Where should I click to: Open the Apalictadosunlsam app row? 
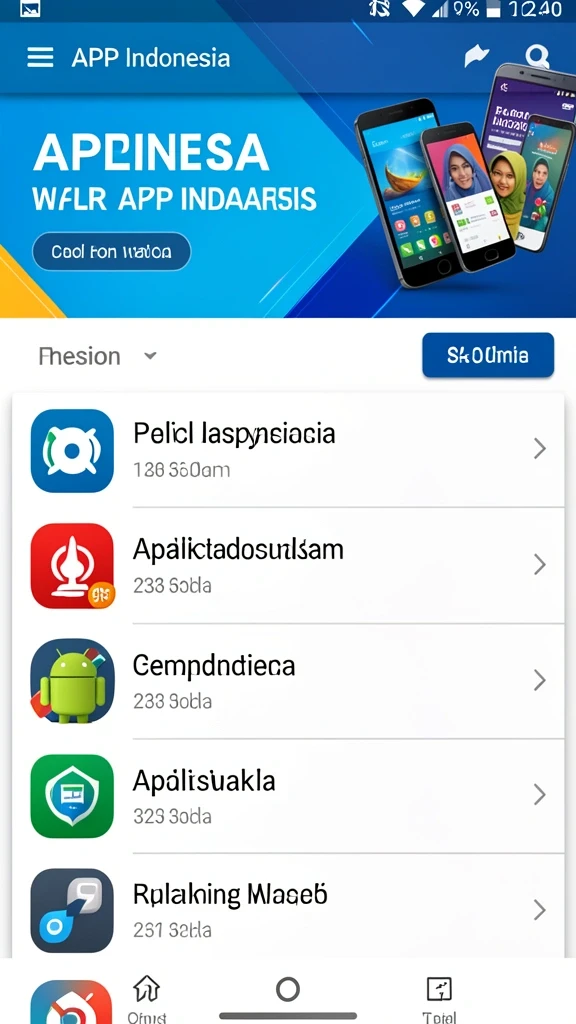click(x=288, y=565)
